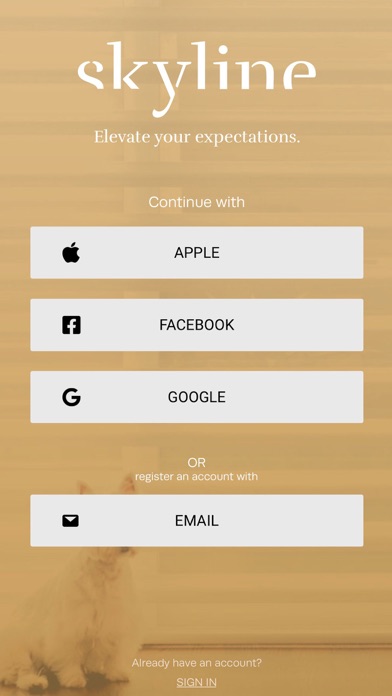Continue with Apple
Image resolution: width=392 pixels, height=696 pixels.
coord(197,253)
